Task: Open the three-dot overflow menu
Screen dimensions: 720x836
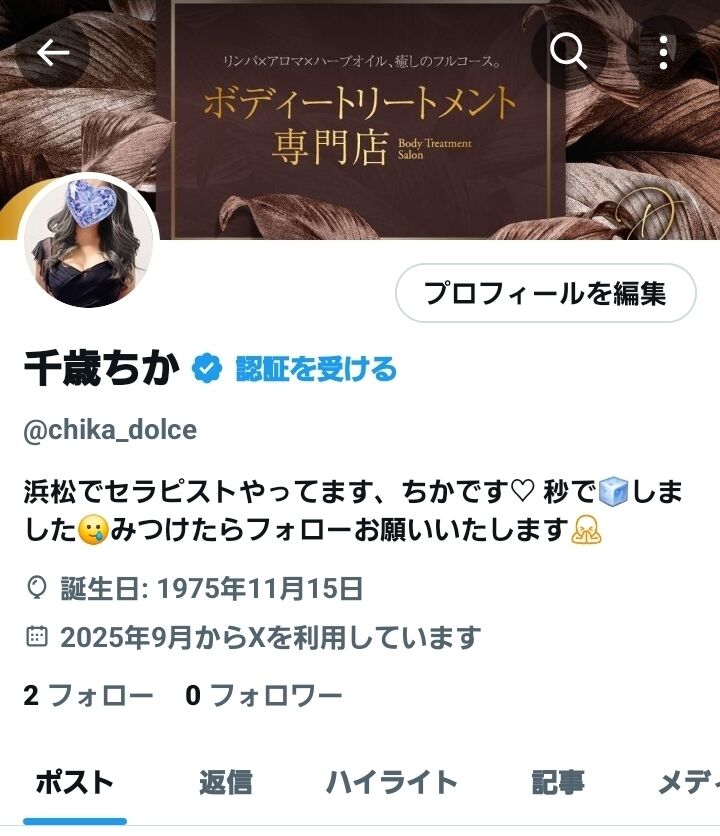Action: click(664, 53)
